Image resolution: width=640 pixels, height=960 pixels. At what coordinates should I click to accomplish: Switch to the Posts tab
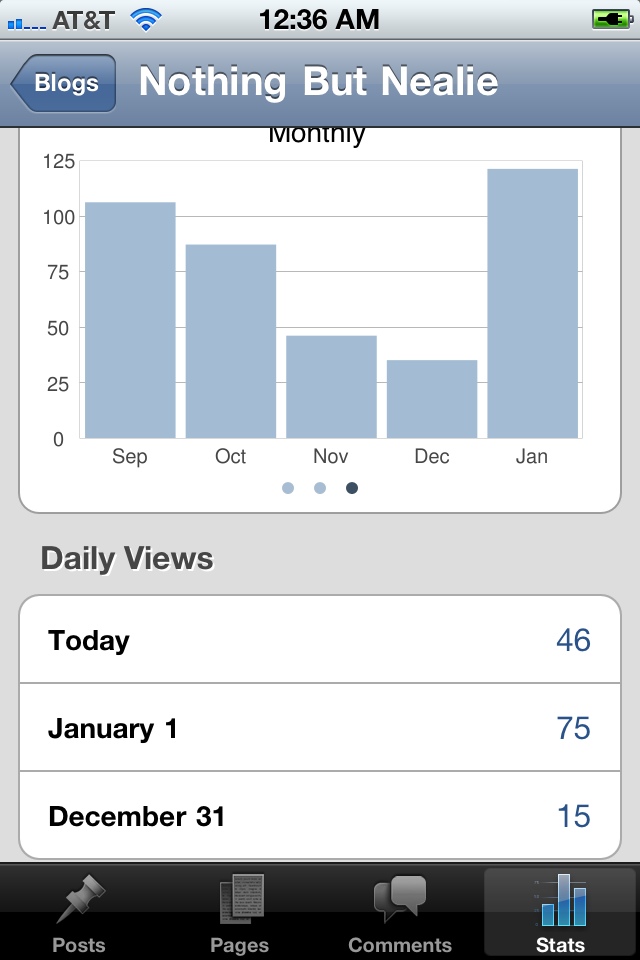pos(79,912)
